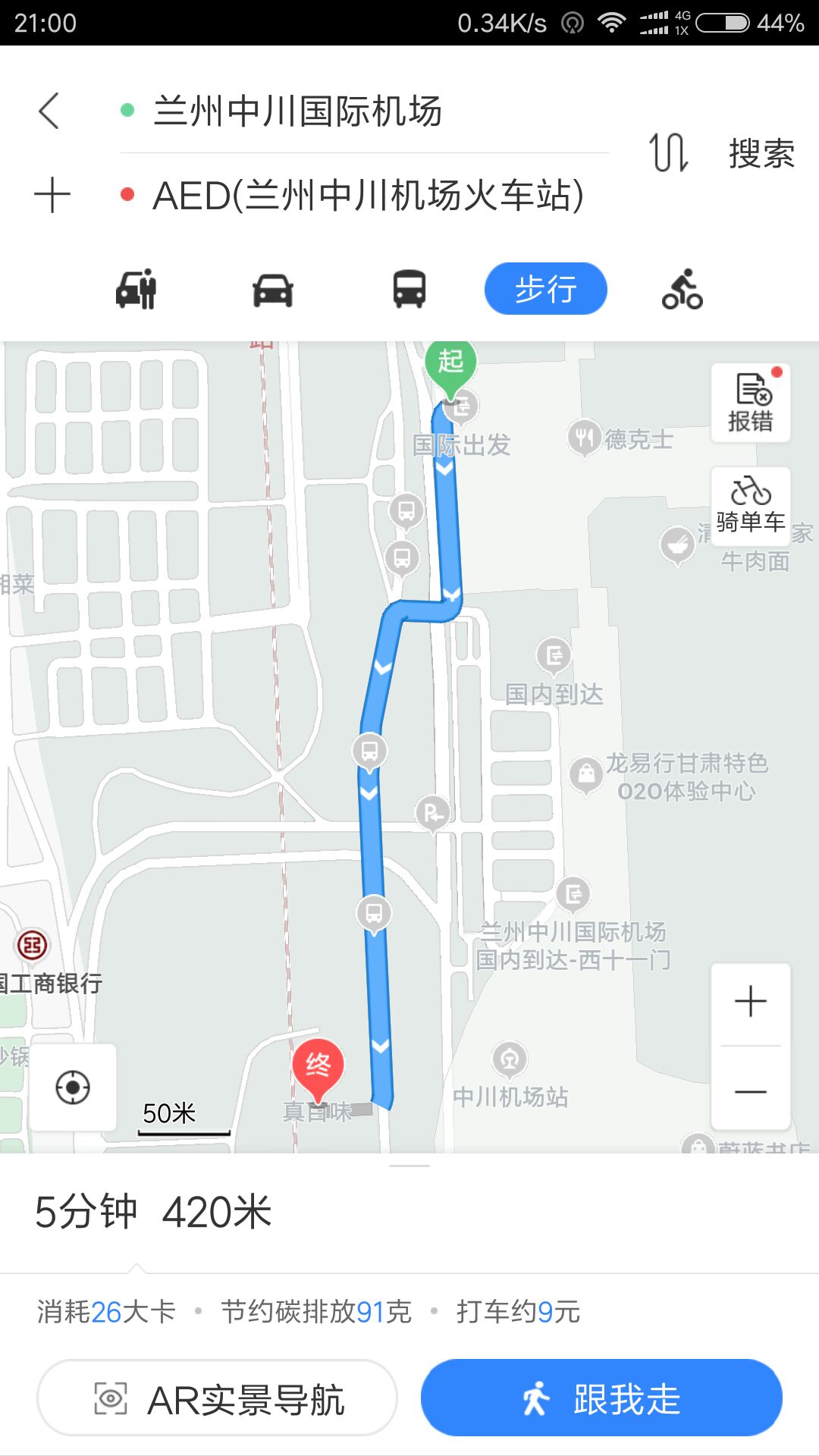Go back using the top-left arrow

[x=49, y=111]
